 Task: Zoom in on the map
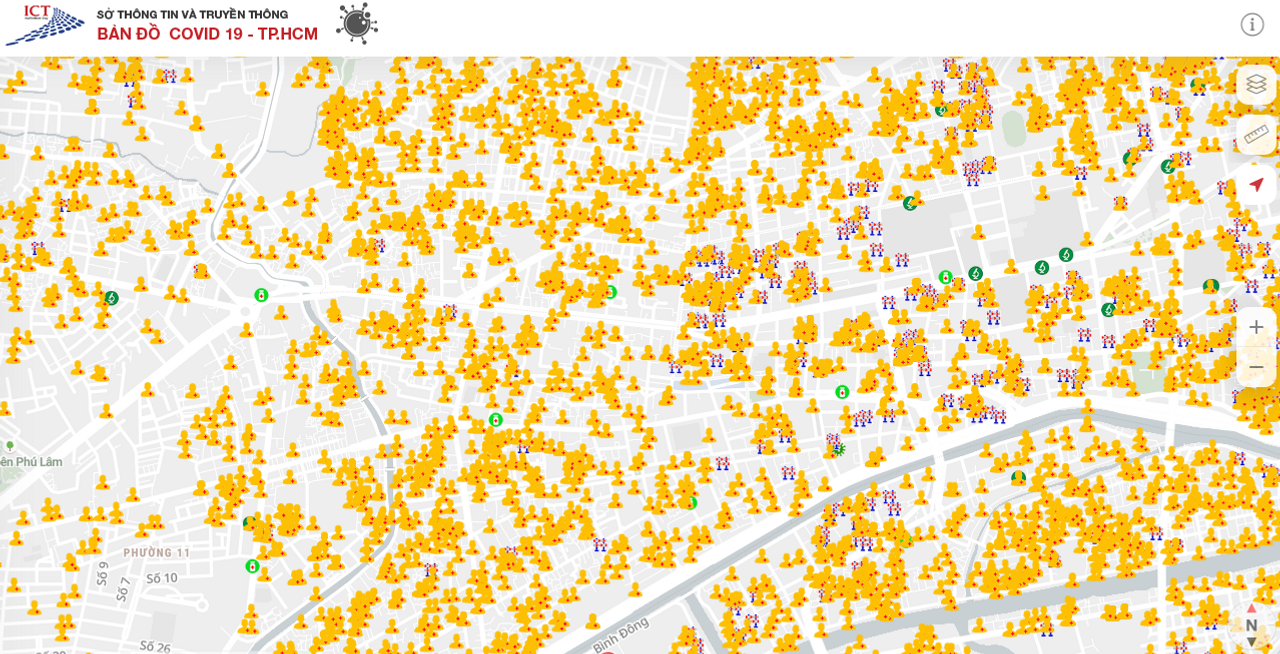[1256, 327]
